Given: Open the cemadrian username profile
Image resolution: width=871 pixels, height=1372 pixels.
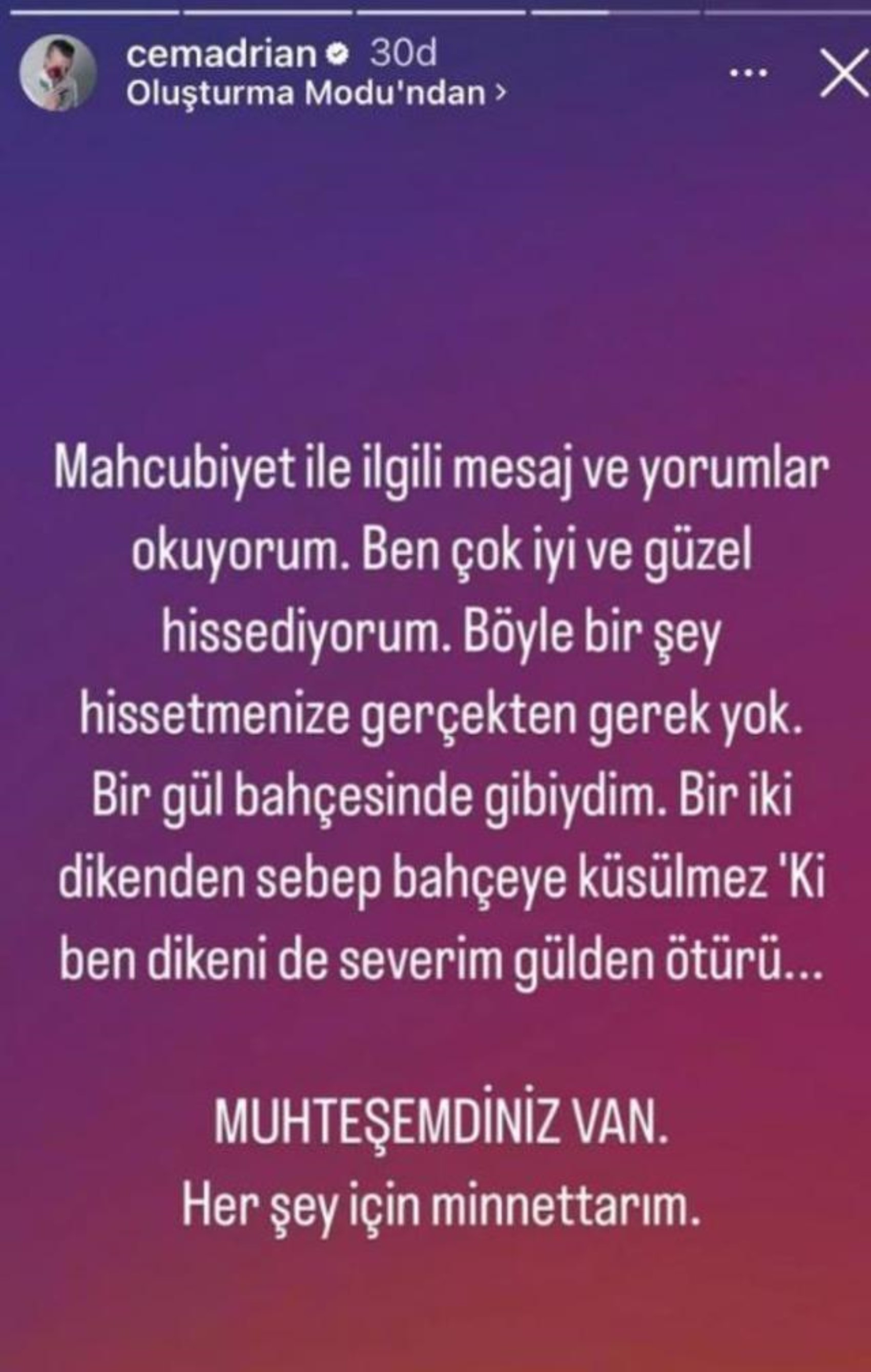Looking at the screenshot, I should click(221, 55).
